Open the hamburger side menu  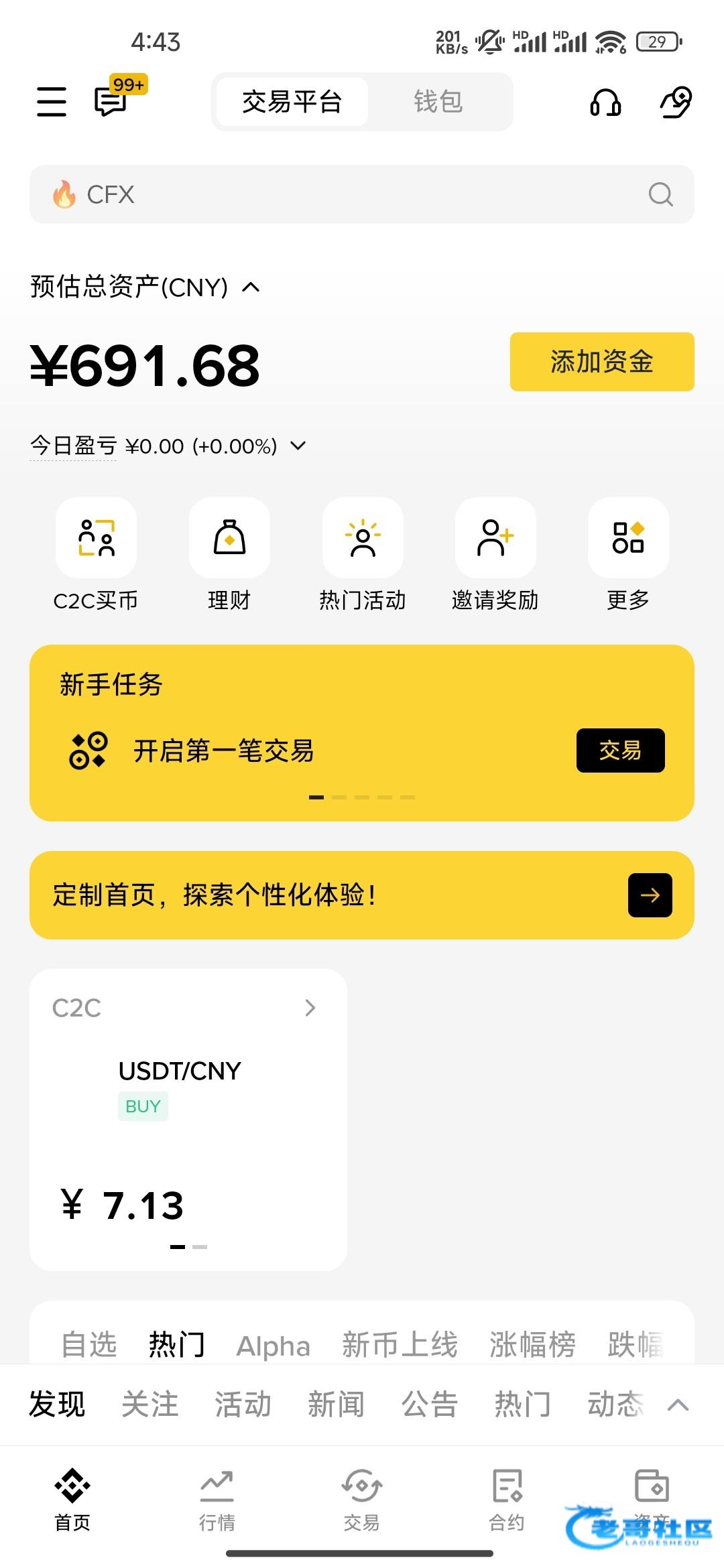tap(51, 102)
